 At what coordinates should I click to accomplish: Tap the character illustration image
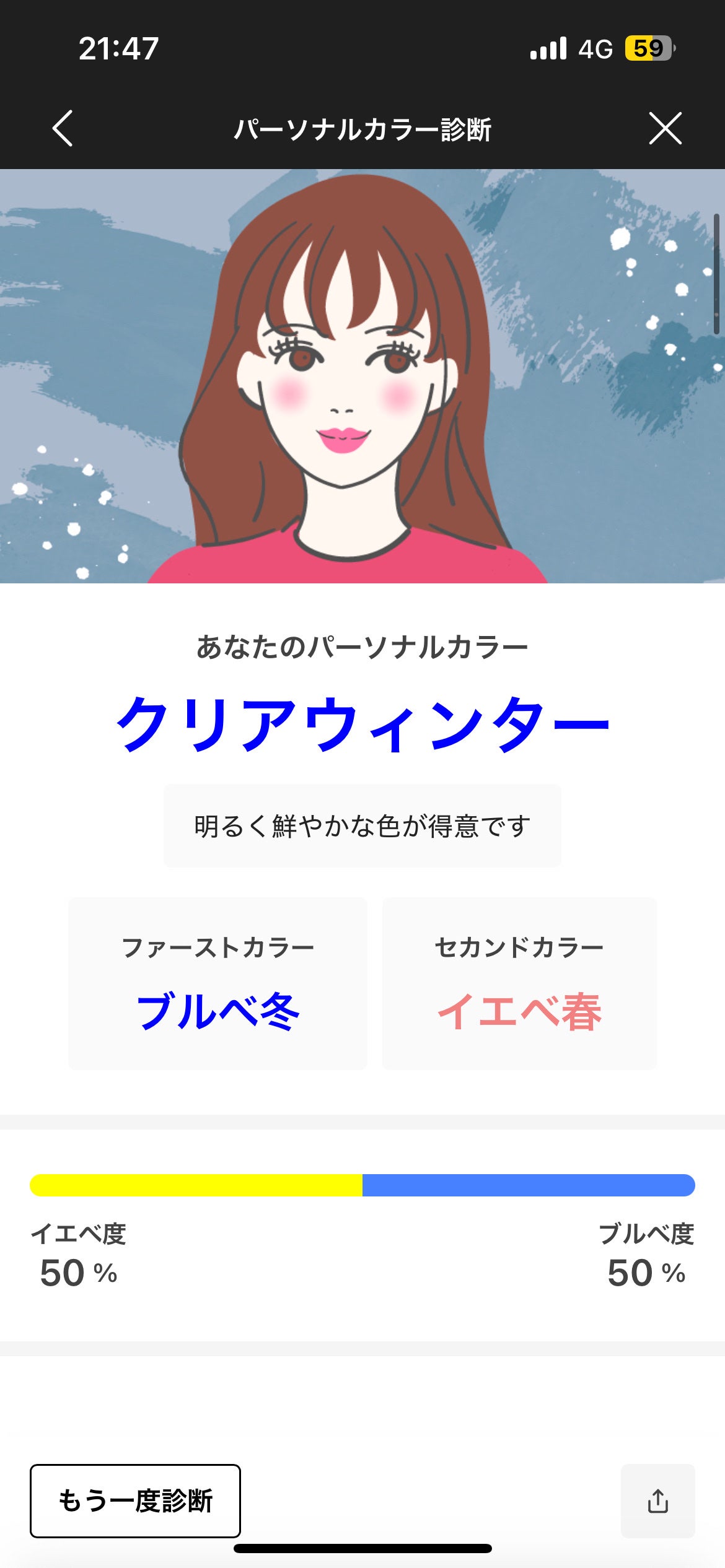362,378
